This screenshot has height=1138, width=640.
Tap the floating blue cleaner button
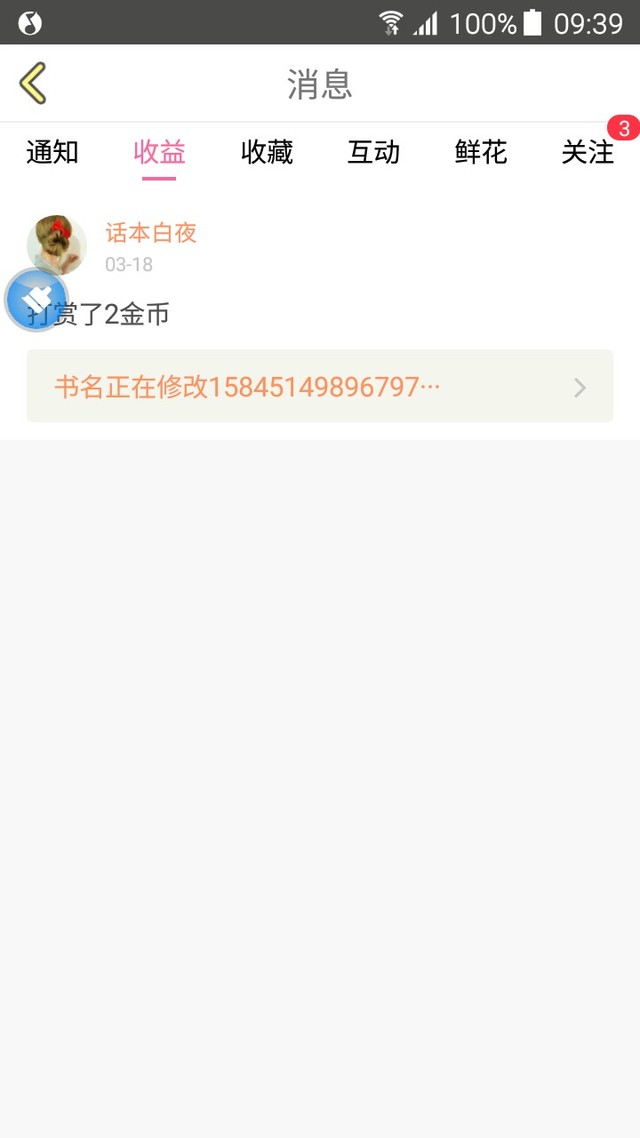36,299
